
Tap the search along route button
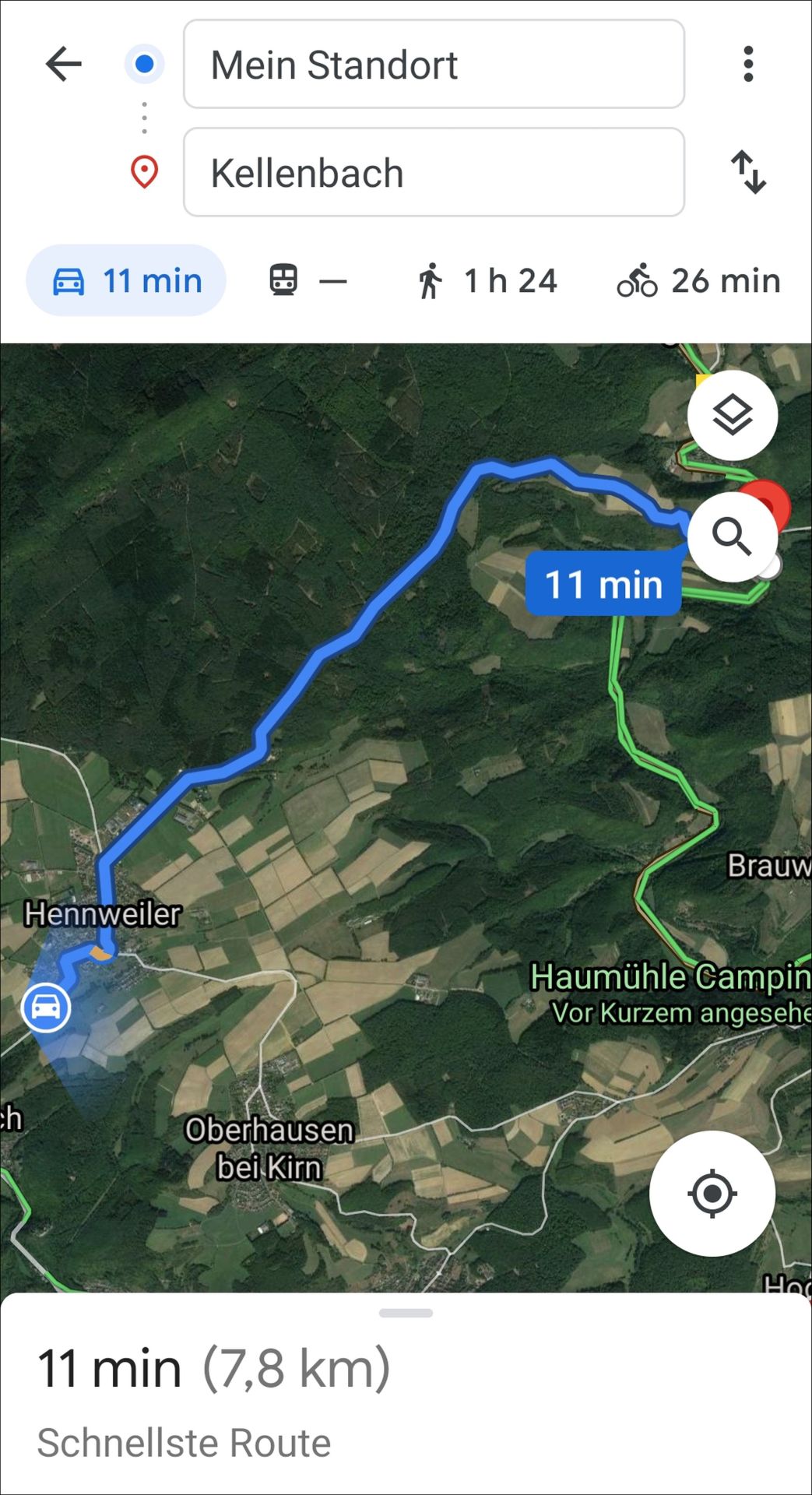tap(732, 536)
